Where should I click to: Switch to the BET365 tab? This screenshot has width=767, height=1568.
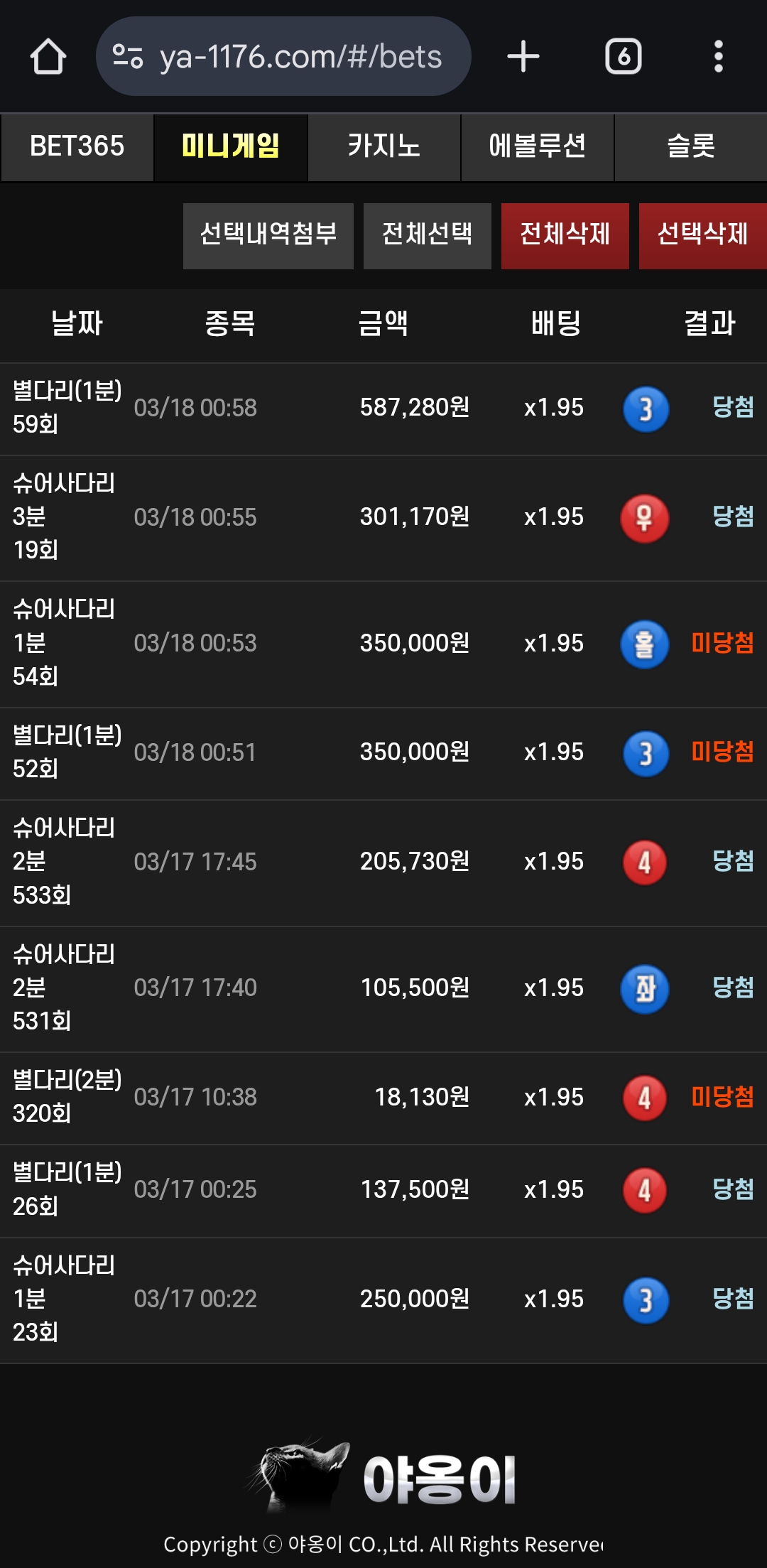[x=77, y=147]
